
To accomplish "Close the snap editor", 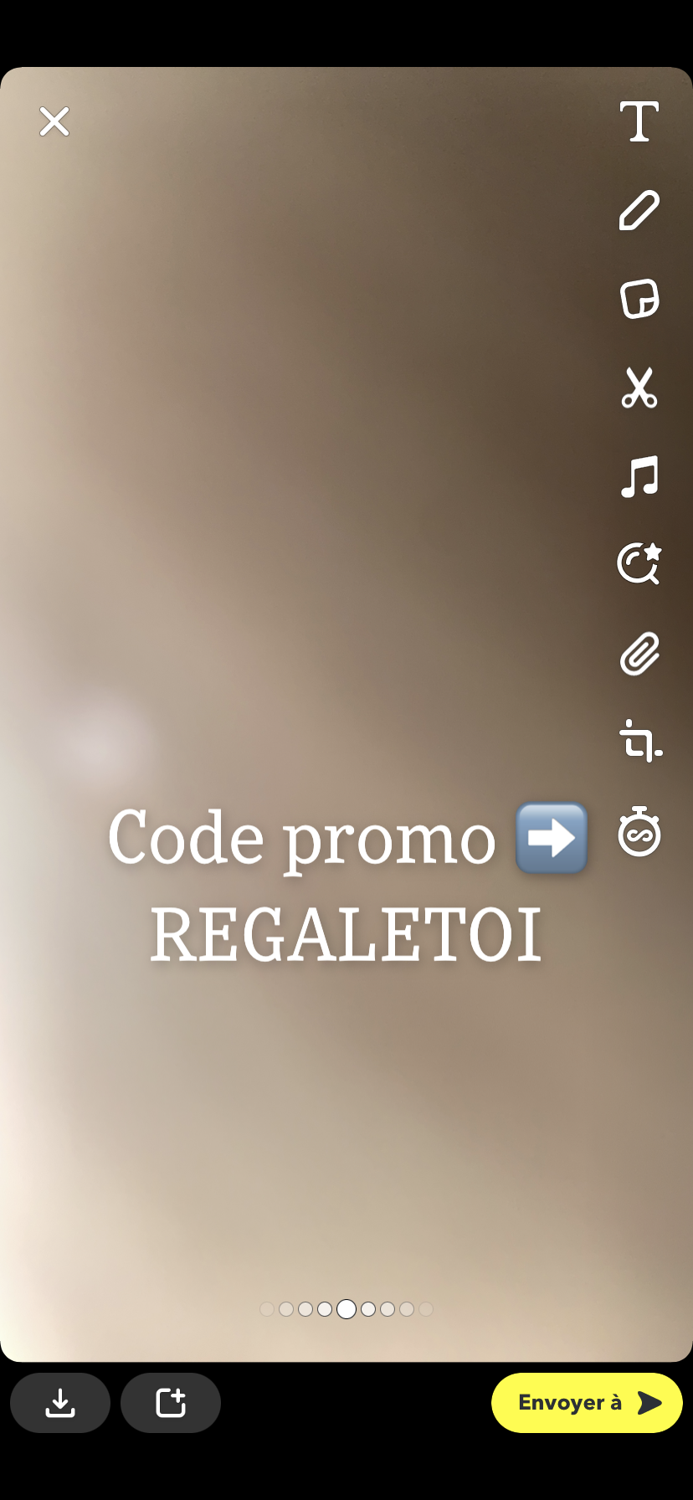I will pyautogui.click(x=54, y=122).
